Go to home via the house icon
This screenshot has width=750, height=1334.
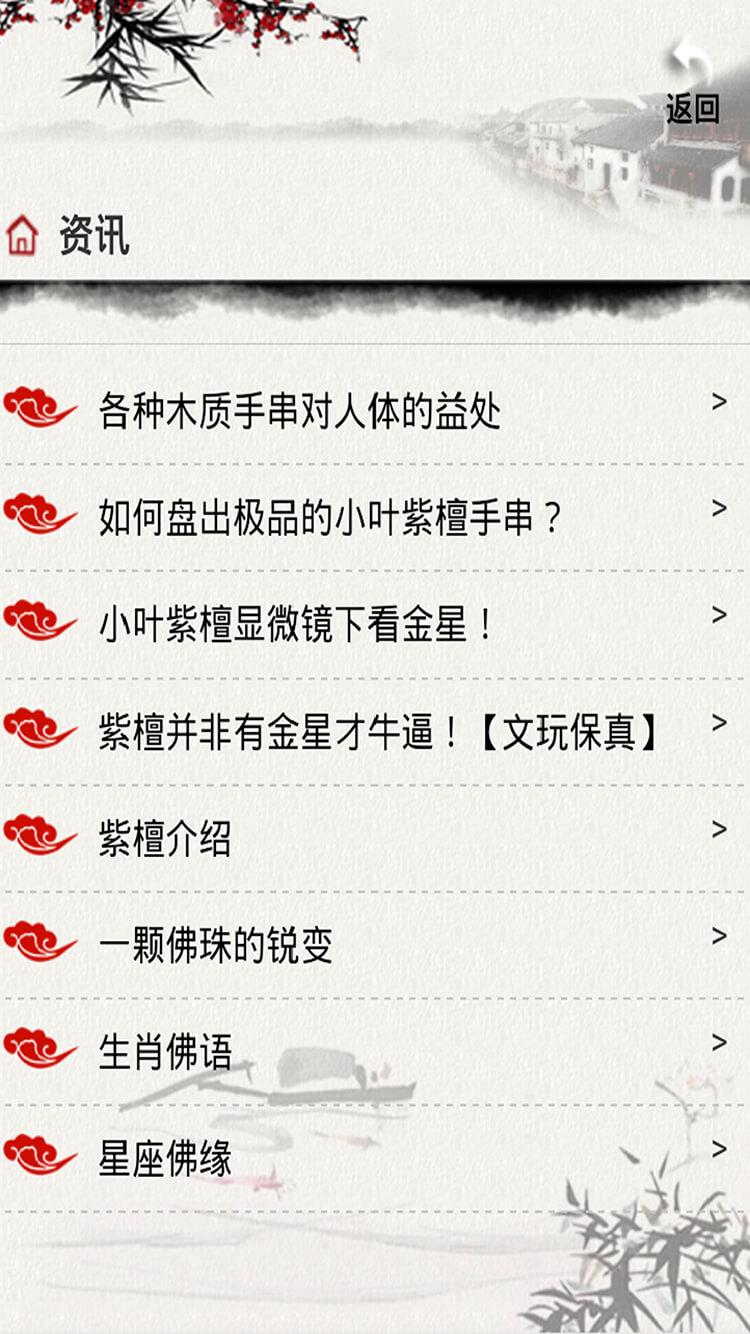coord(22,236)
